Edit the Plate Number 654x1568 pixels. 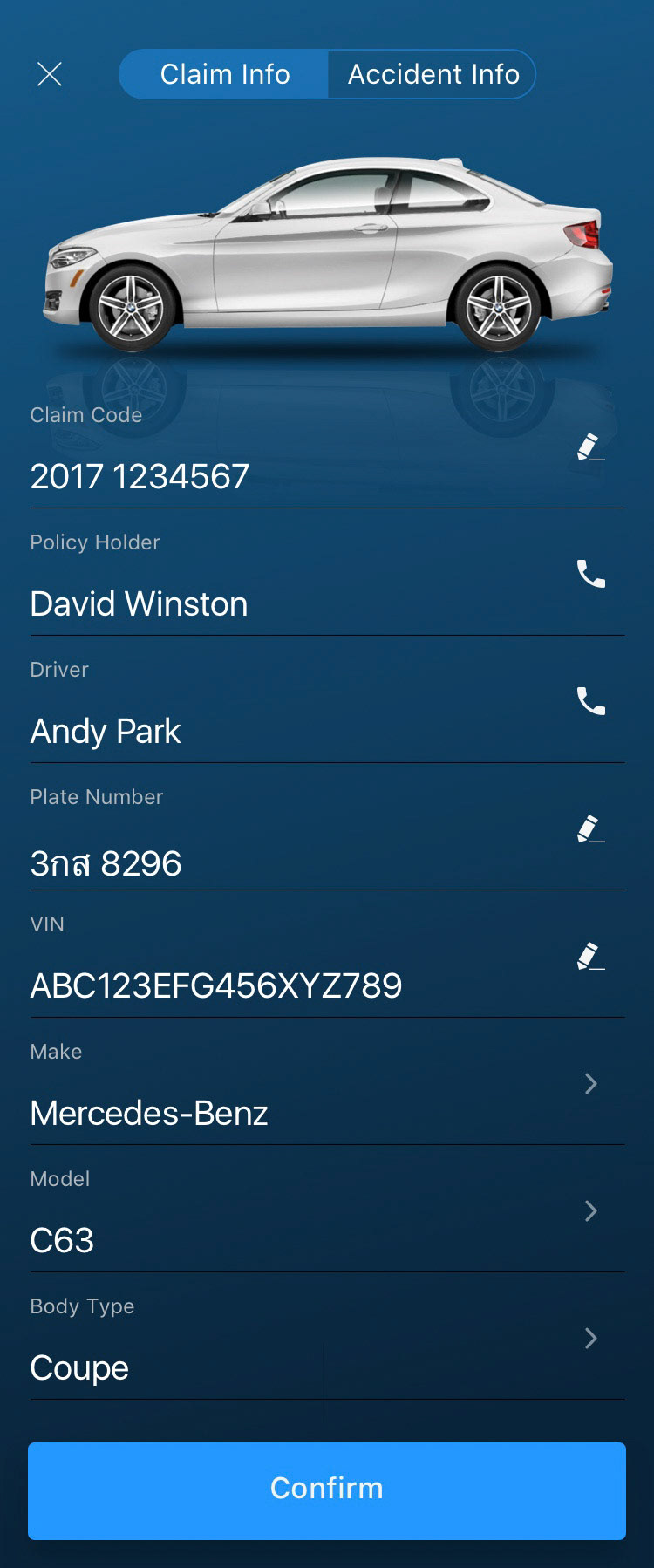click(590, 828)
